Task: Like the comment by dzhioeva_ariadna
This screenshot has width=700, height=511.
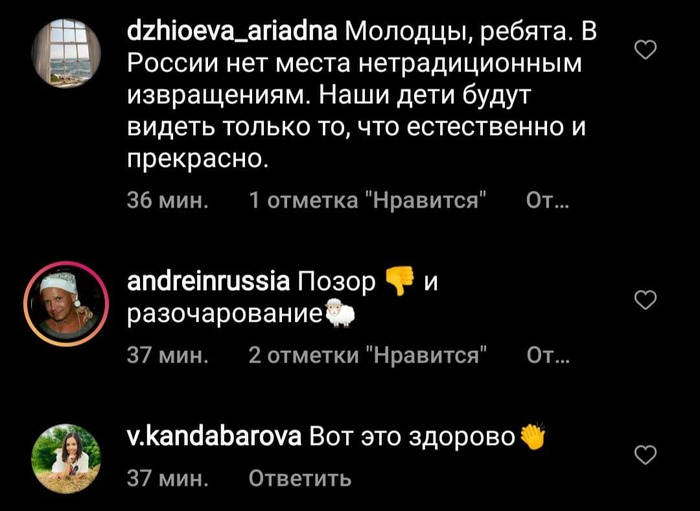Action: tap(646, 49)
